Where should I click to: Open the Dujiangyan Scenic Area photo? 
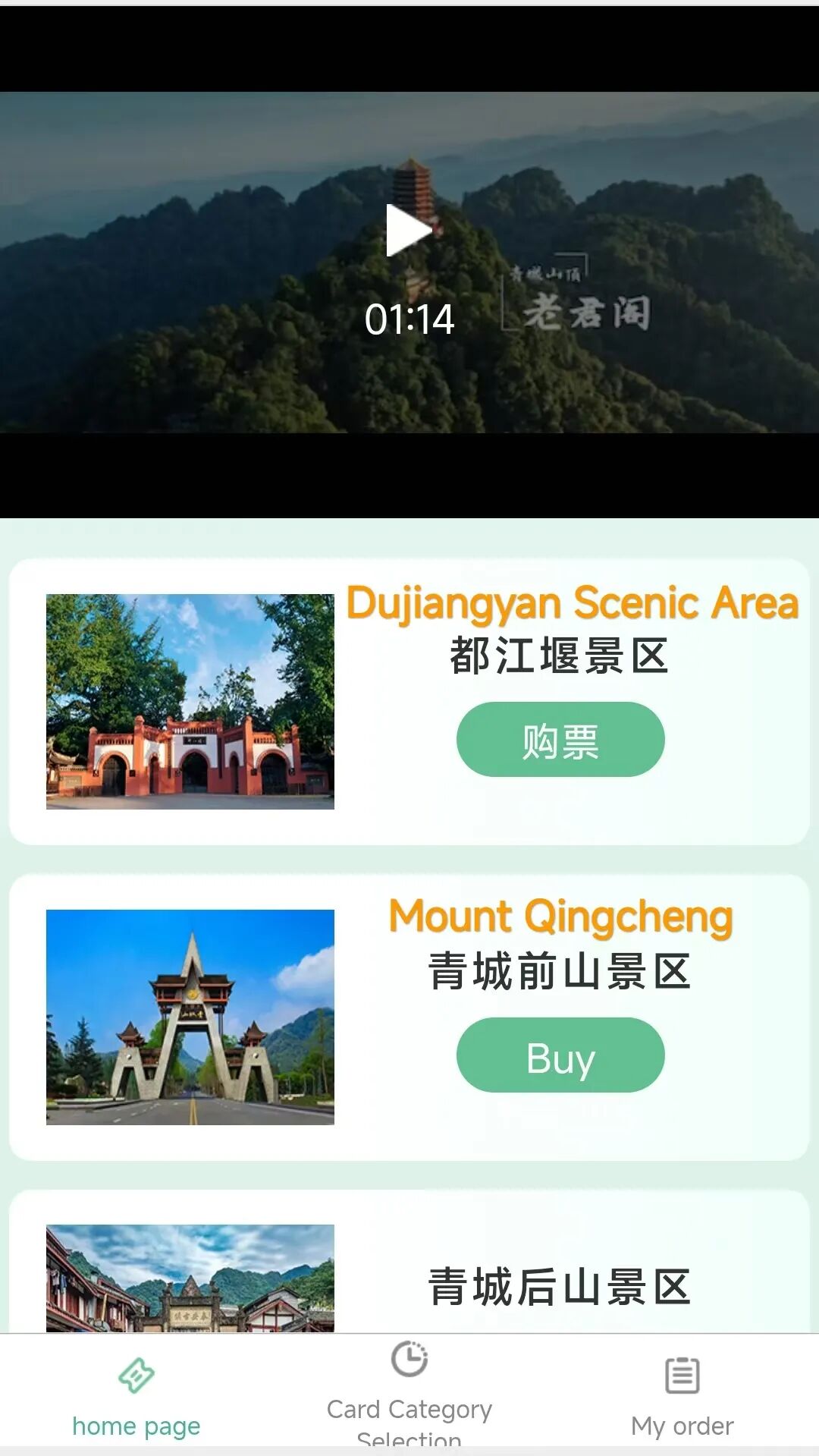click(x=190, y=702)
